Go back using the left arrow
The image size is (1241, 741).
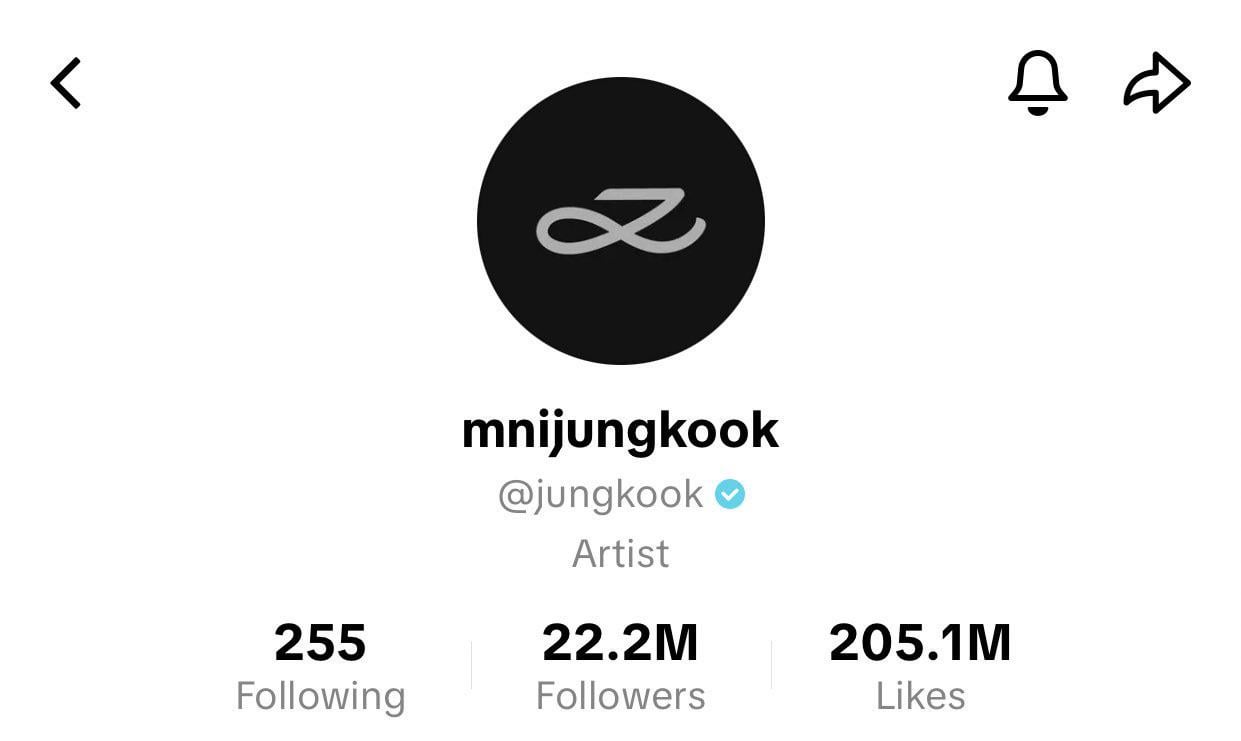point(66,83)
